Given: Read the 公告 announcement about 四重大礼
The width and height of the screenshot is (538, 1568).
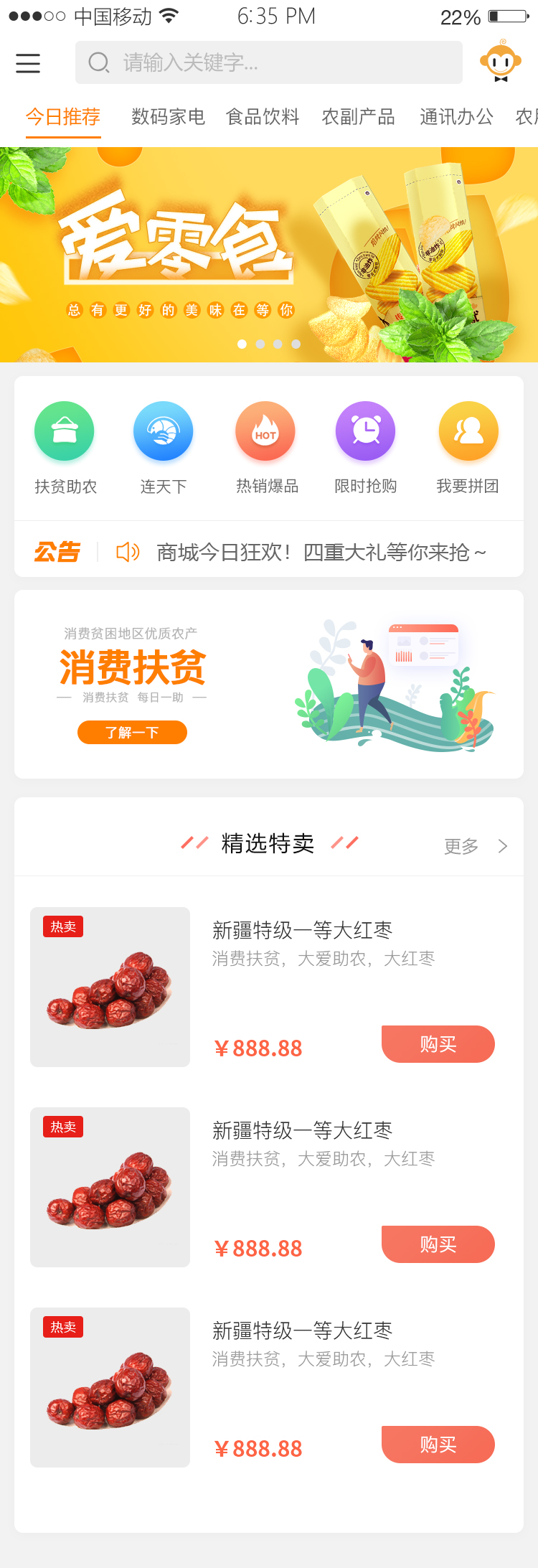Looking at the screenshot, I should pos(321,552).
